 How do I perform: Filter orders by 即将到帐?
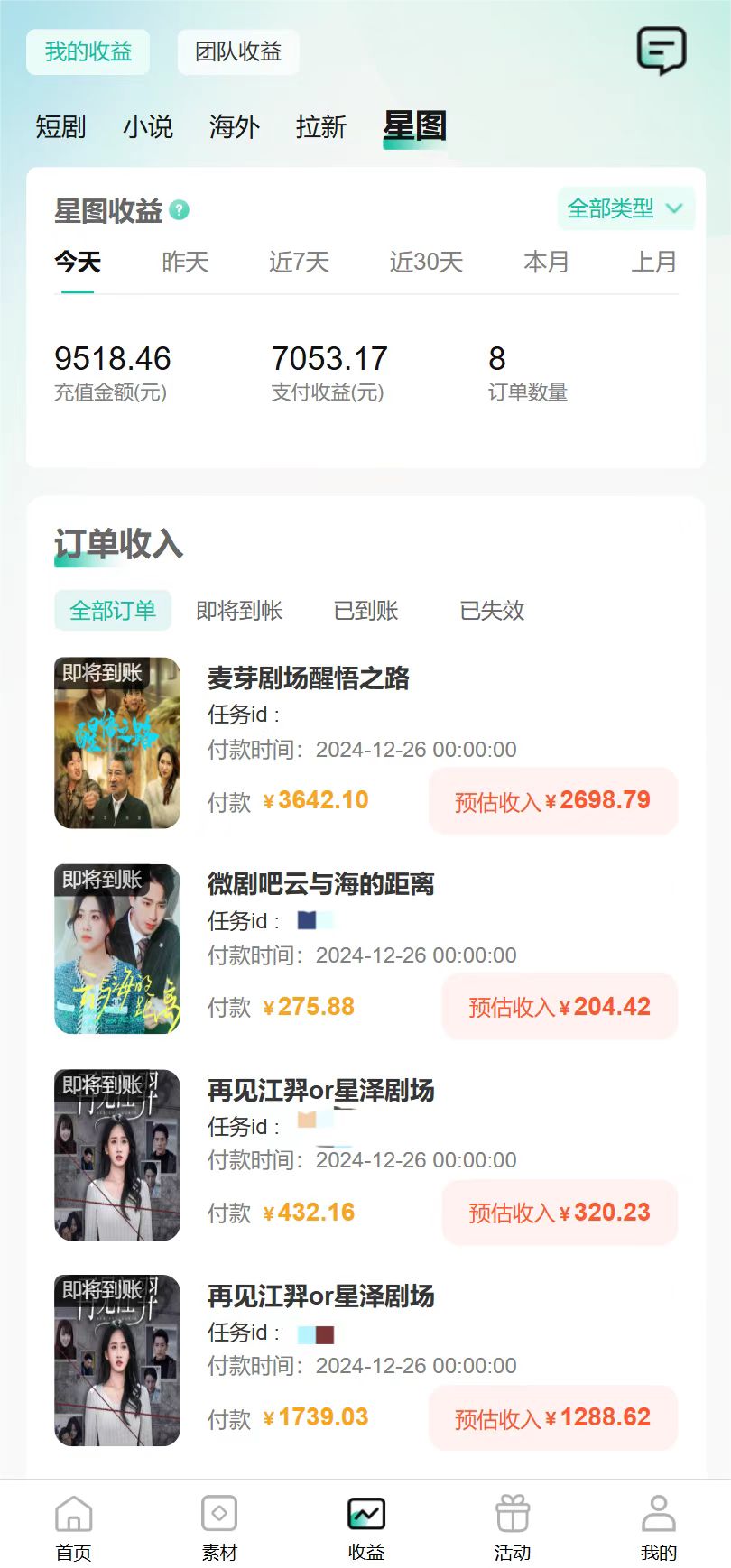(239, 611)
